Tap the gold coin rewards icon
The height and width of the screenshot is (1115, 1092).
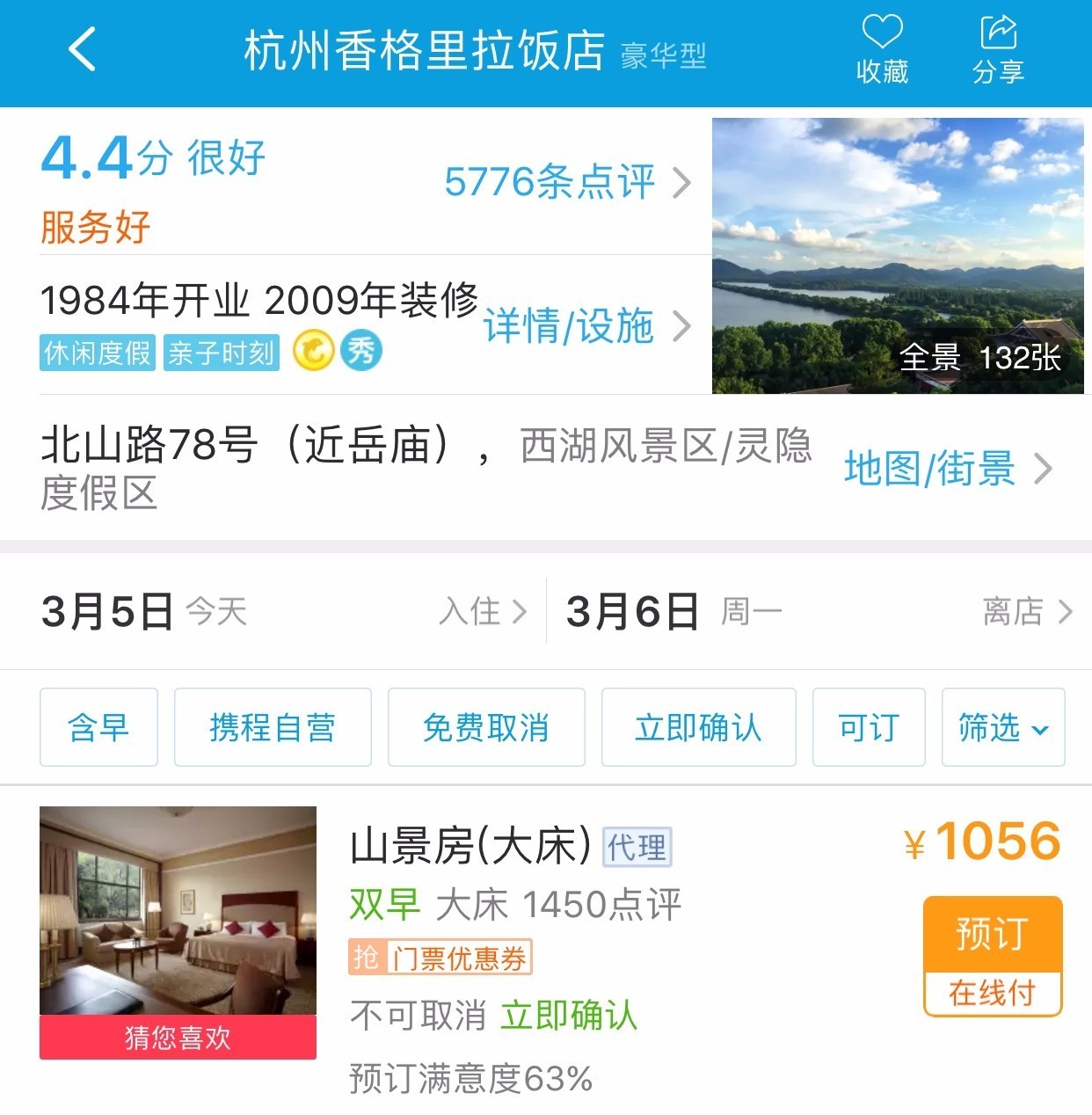pyautogui.click(x=315, y=350)
